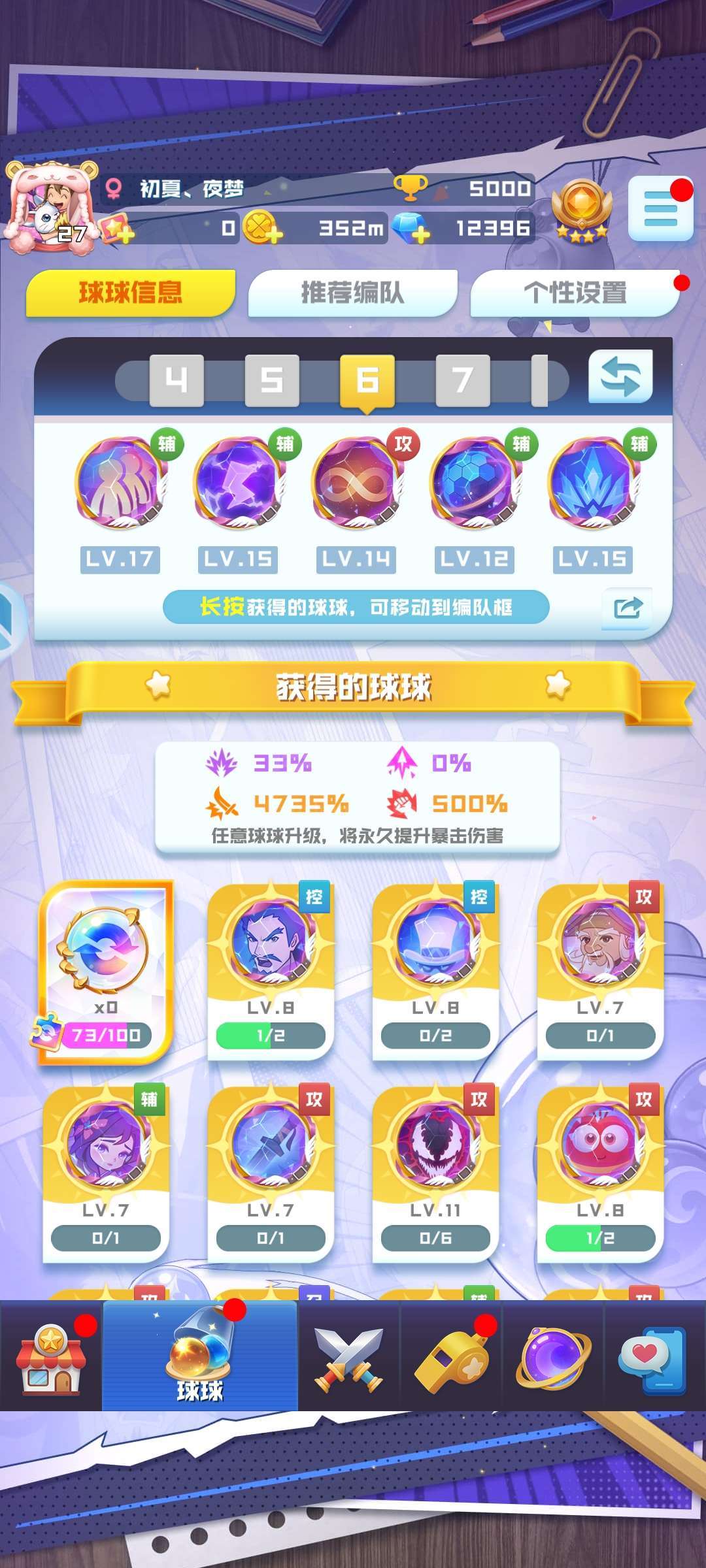This screenshot has width=706, height=1568.
Task: Open the rainbow ball card showing 73/100
Action: pyautogui.click(x=106, y=972)
